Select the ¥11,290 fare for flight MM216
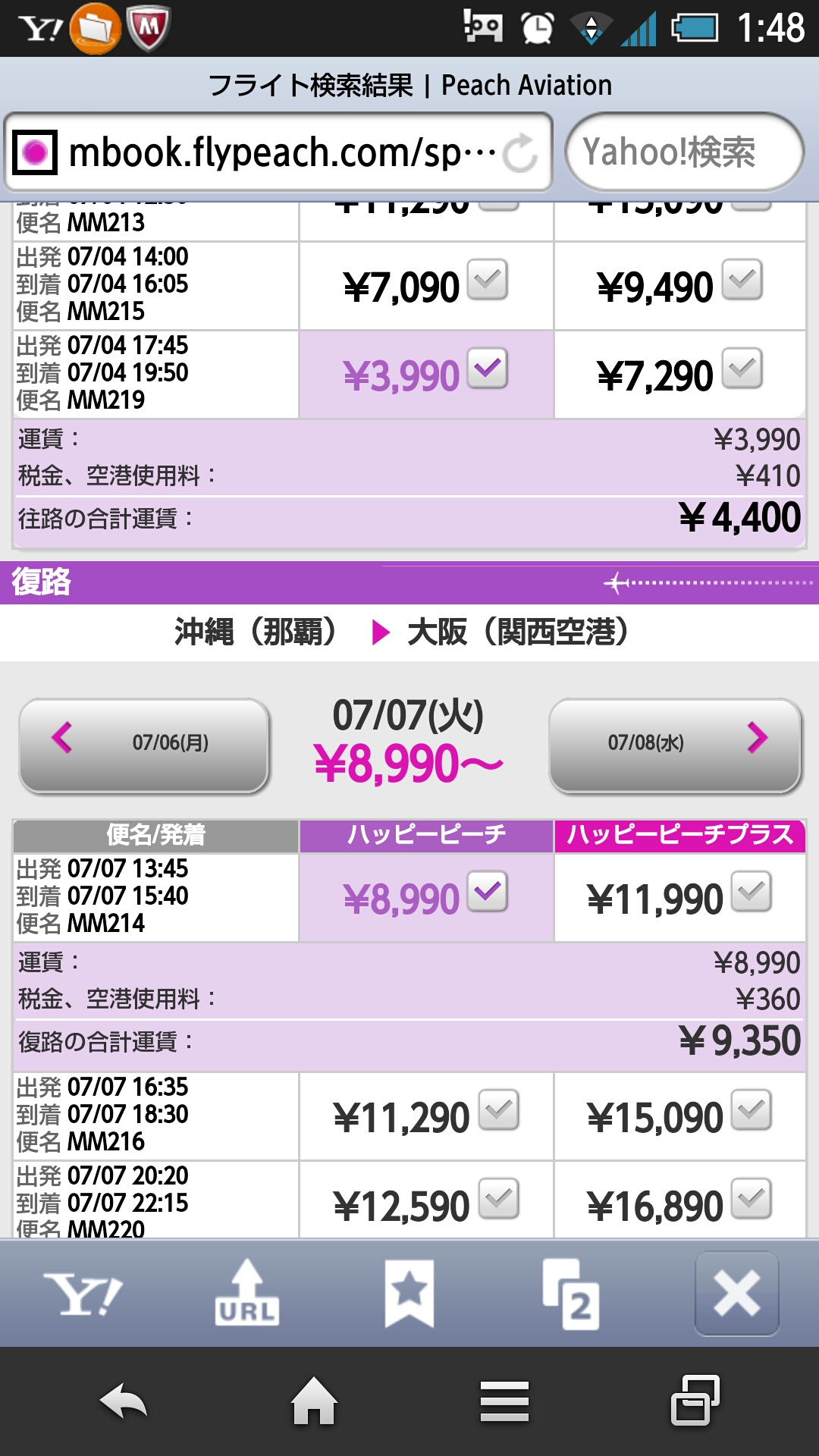 coord(499,1110)
